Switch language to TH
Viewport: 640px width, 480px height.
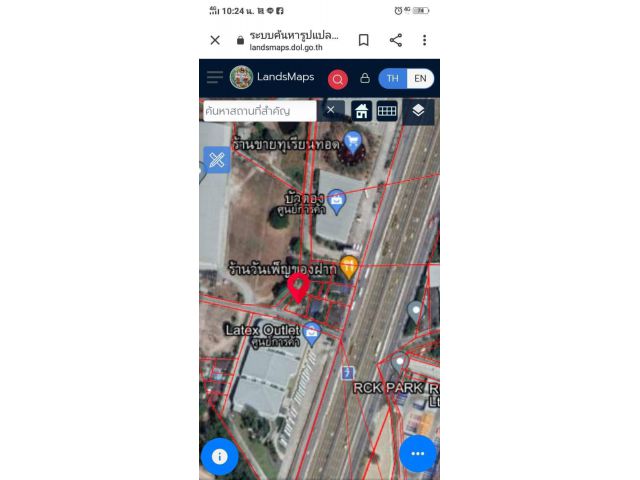pos(393,78)
